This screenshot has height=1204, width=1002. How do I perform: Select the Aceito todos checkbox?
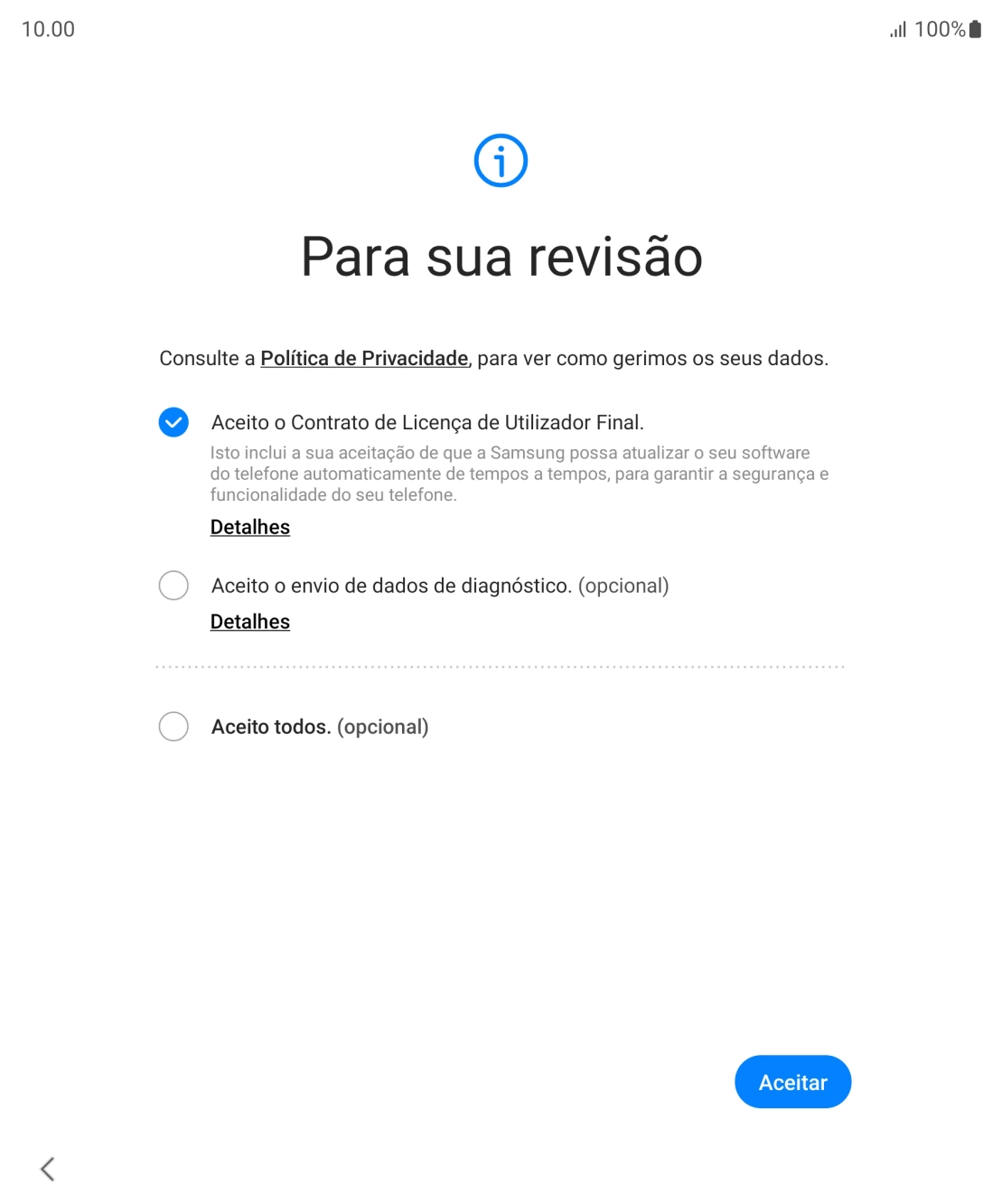pos(173,727)
